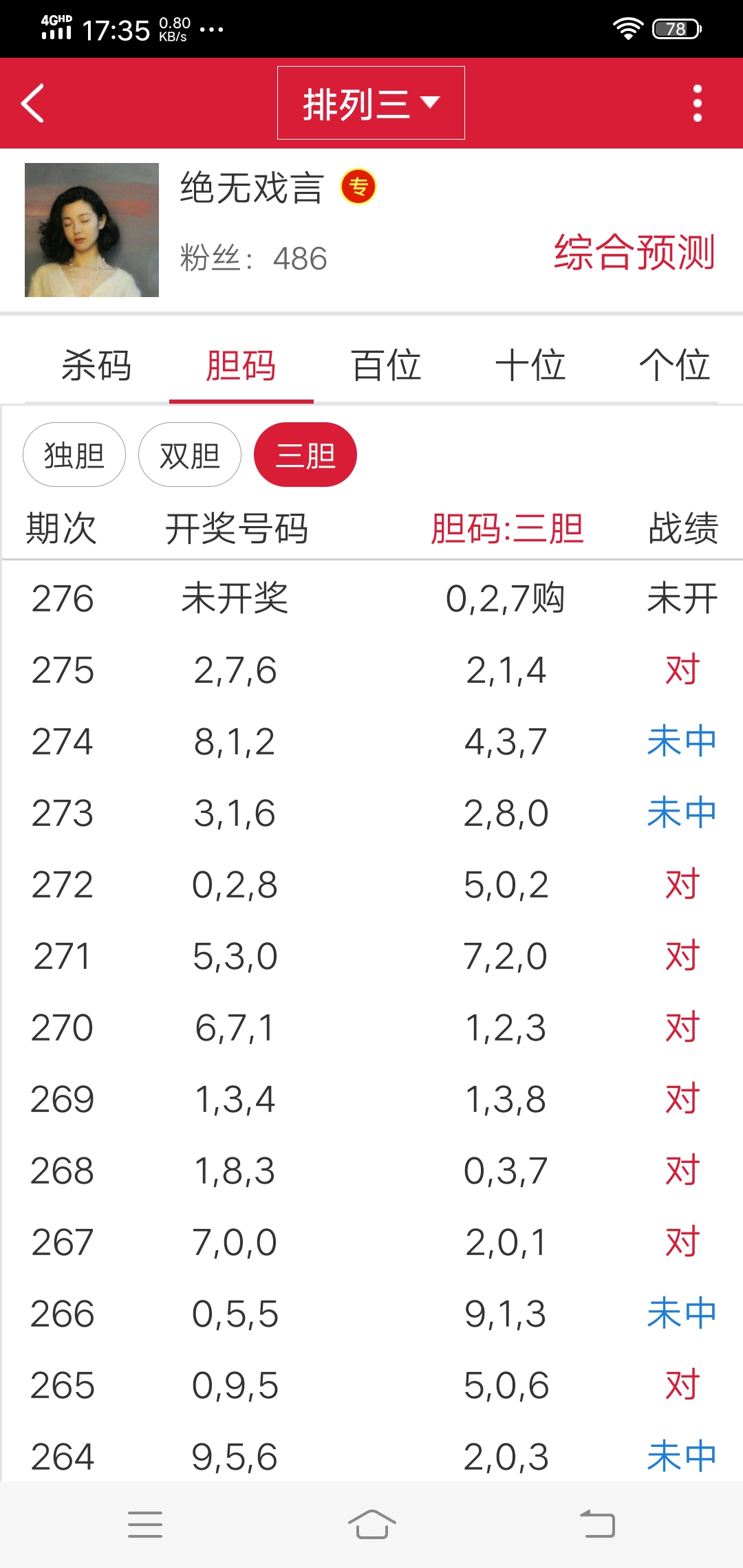Switch to the 个位 tab
The width and height of the screenshot is (743, 1568).
[x=674, y=365]
